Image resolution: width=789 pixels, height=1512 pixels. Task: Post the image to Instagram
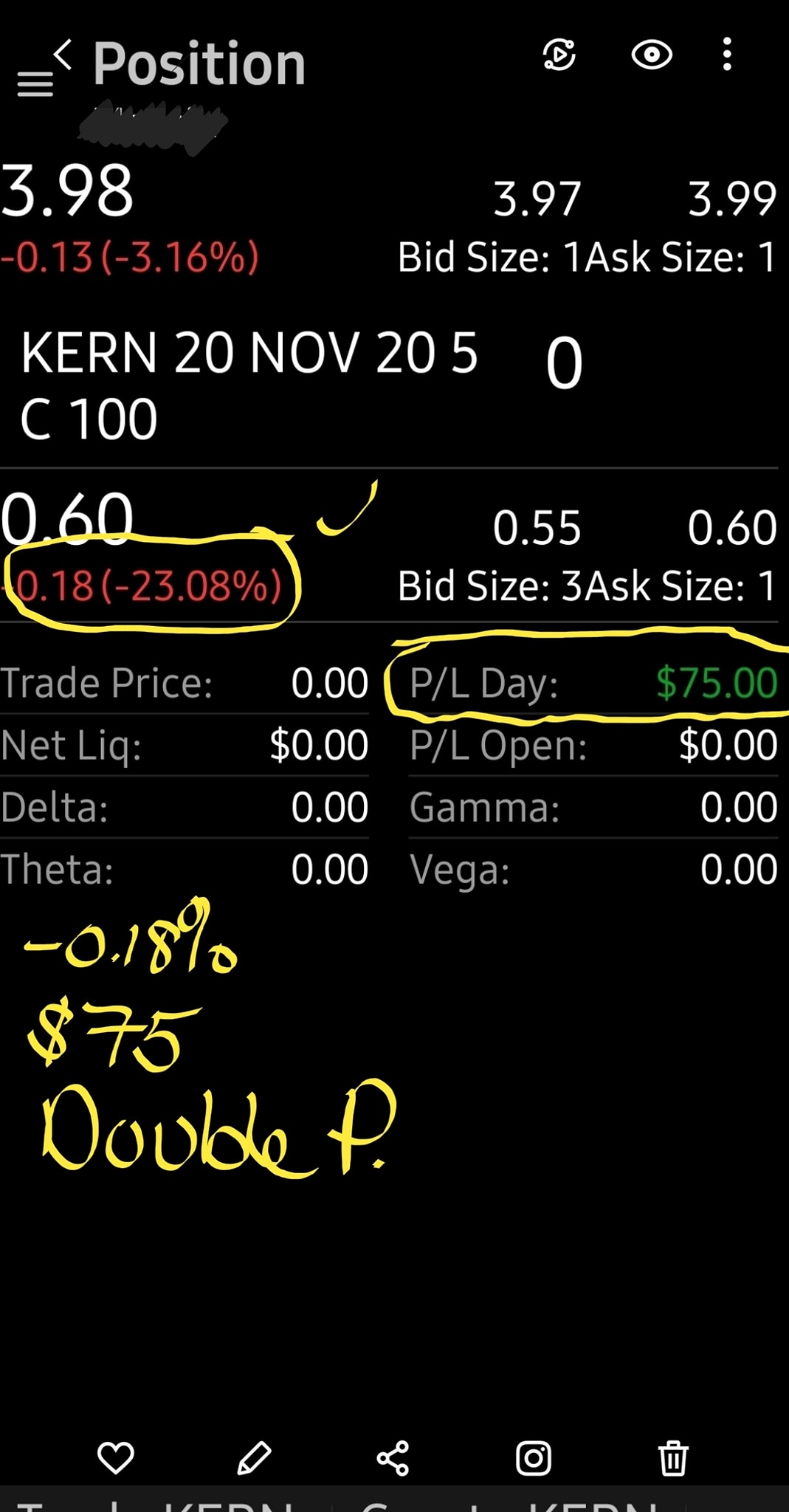click(x=533, y=1458)
